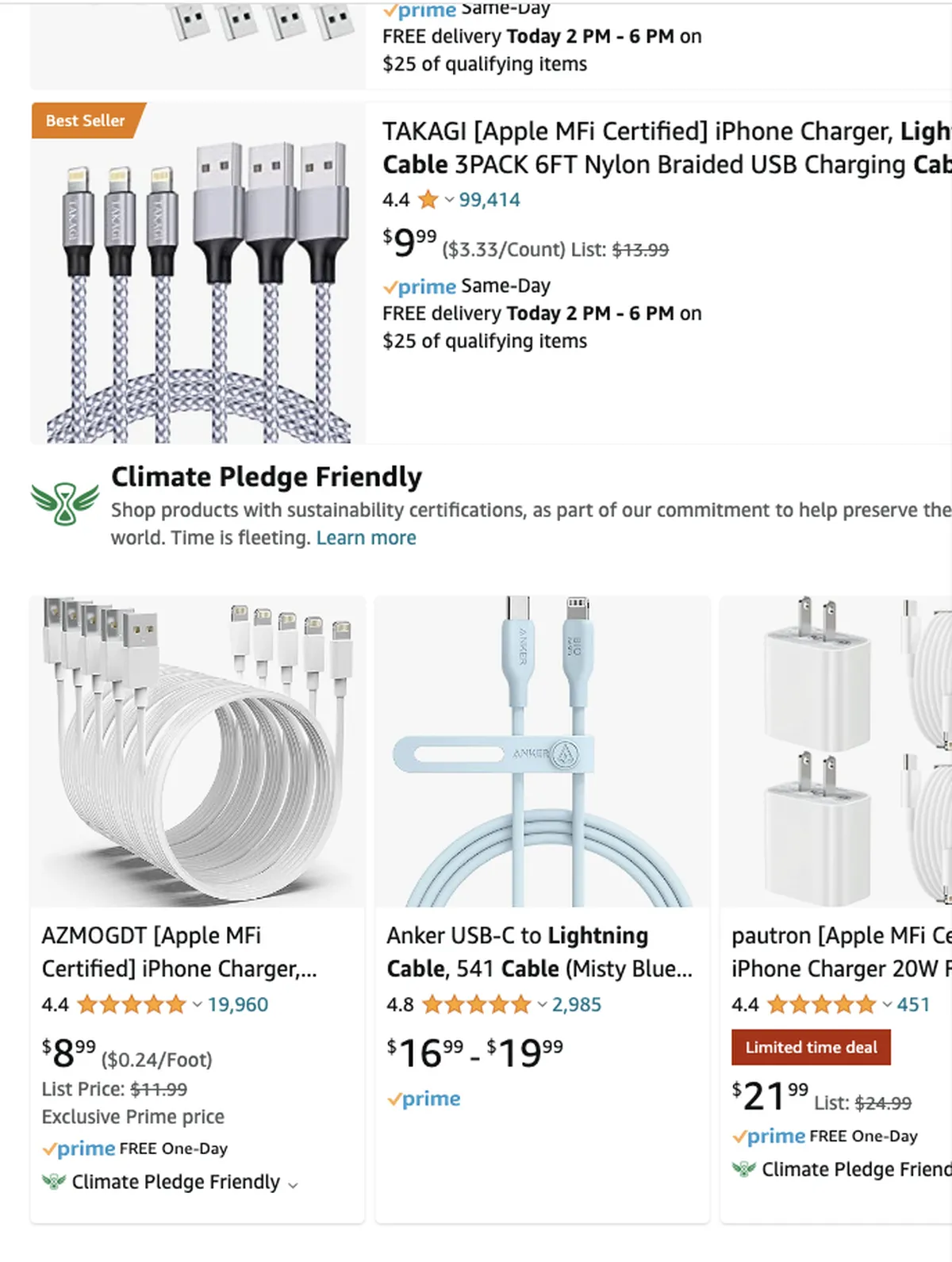Open the AZMOGDT iPhone Charger listing title
Screen dimensions: 952x1262
(179, 952)
